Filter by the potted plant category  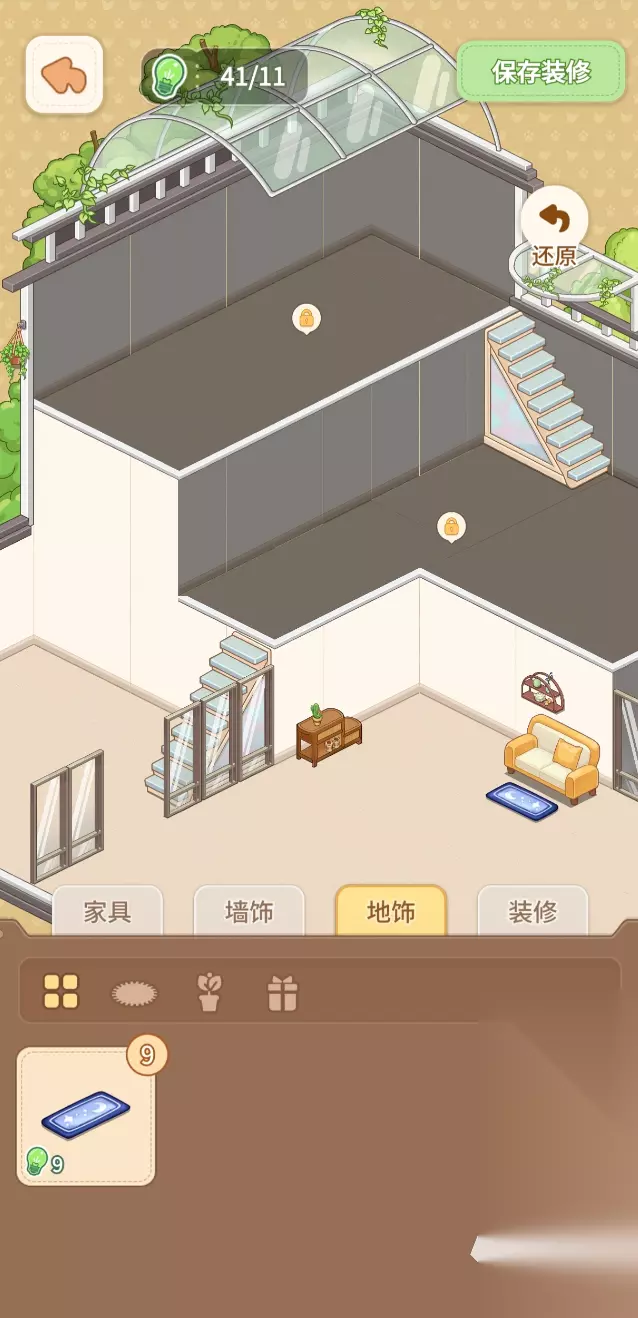(x=209, y=992)
